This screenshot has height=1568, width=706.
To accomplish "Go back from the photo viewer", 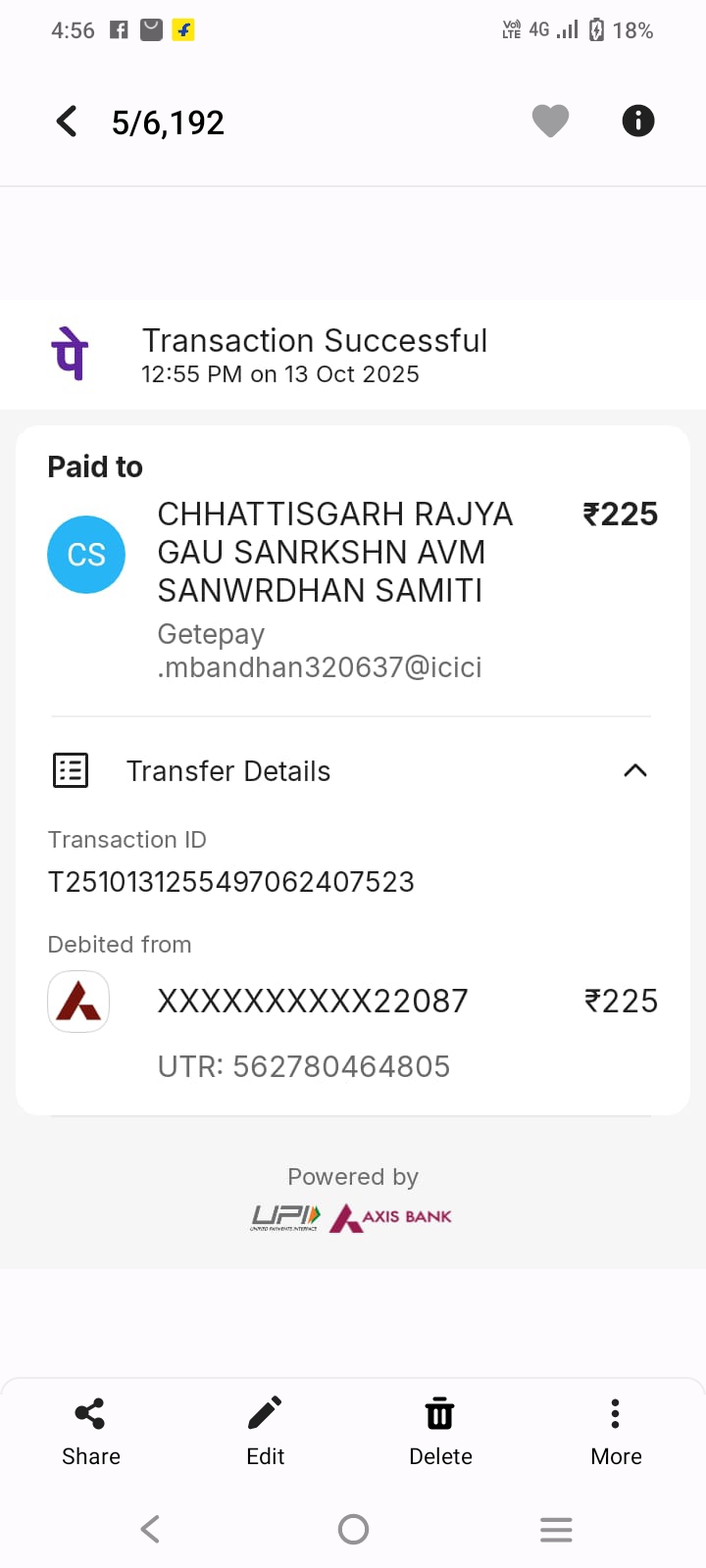I will [x=67, y=122].
